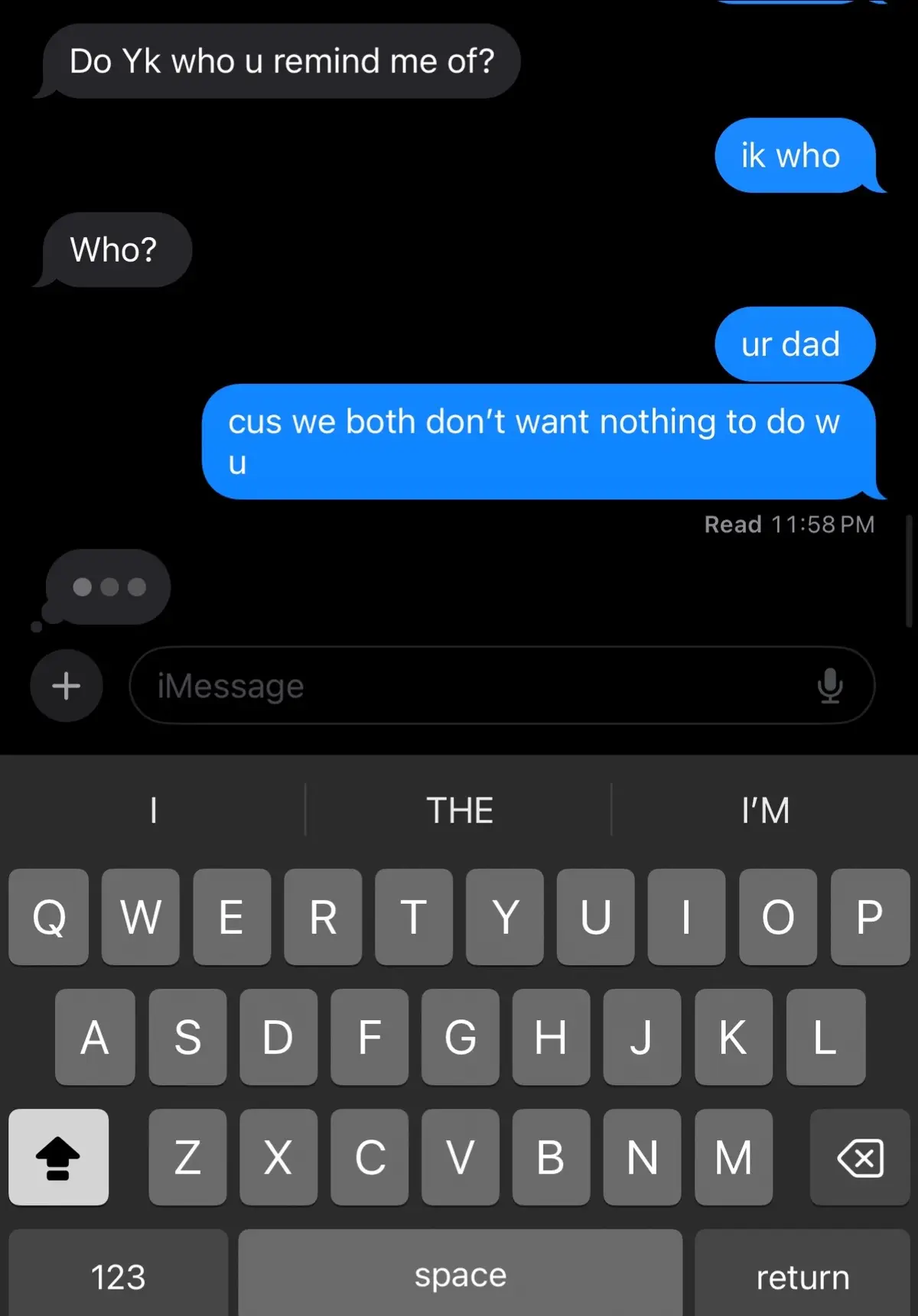The image size is (918, 1316).
Task: Tap the space bar
Action: point(460,1275)
